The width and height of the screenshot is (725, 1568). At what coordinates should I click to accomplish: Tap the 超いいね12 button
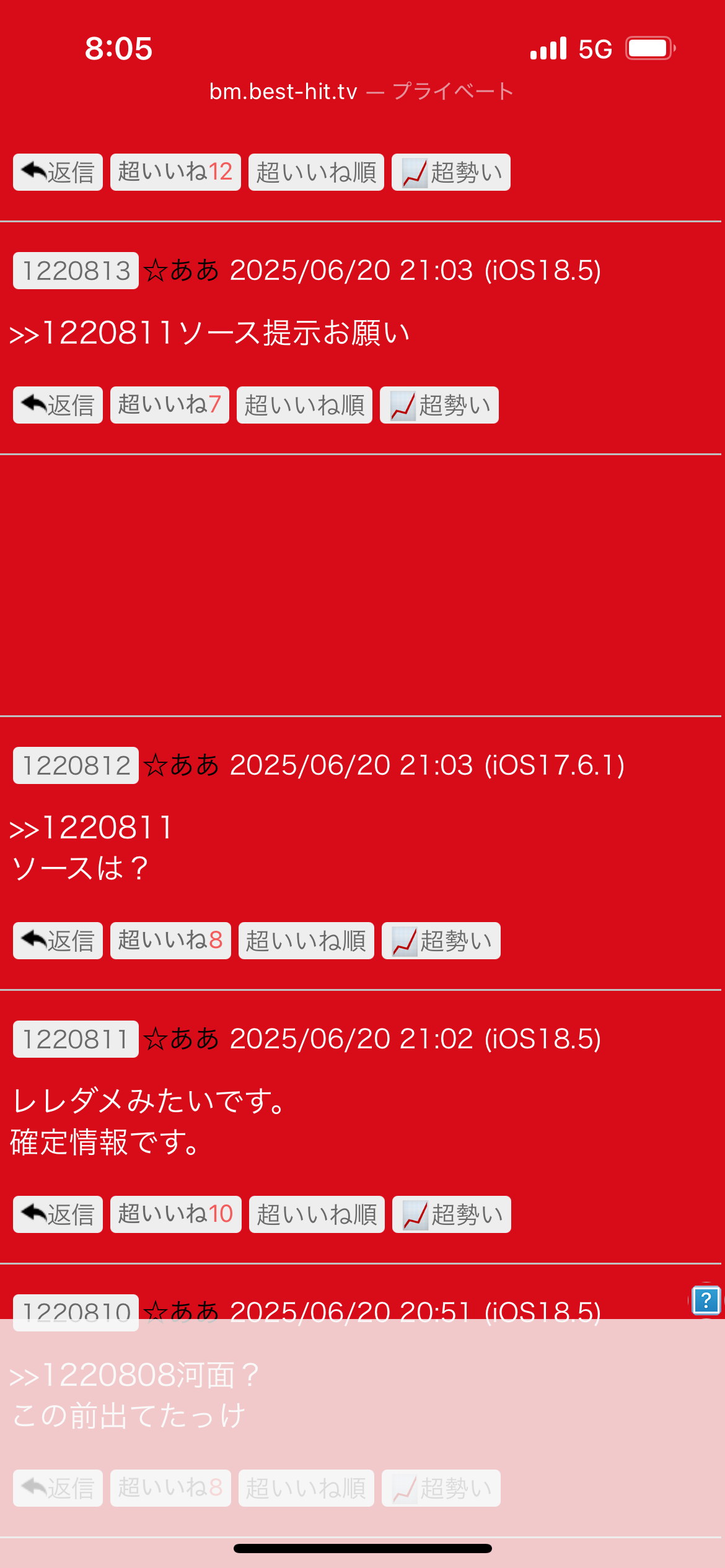(175, 172)
